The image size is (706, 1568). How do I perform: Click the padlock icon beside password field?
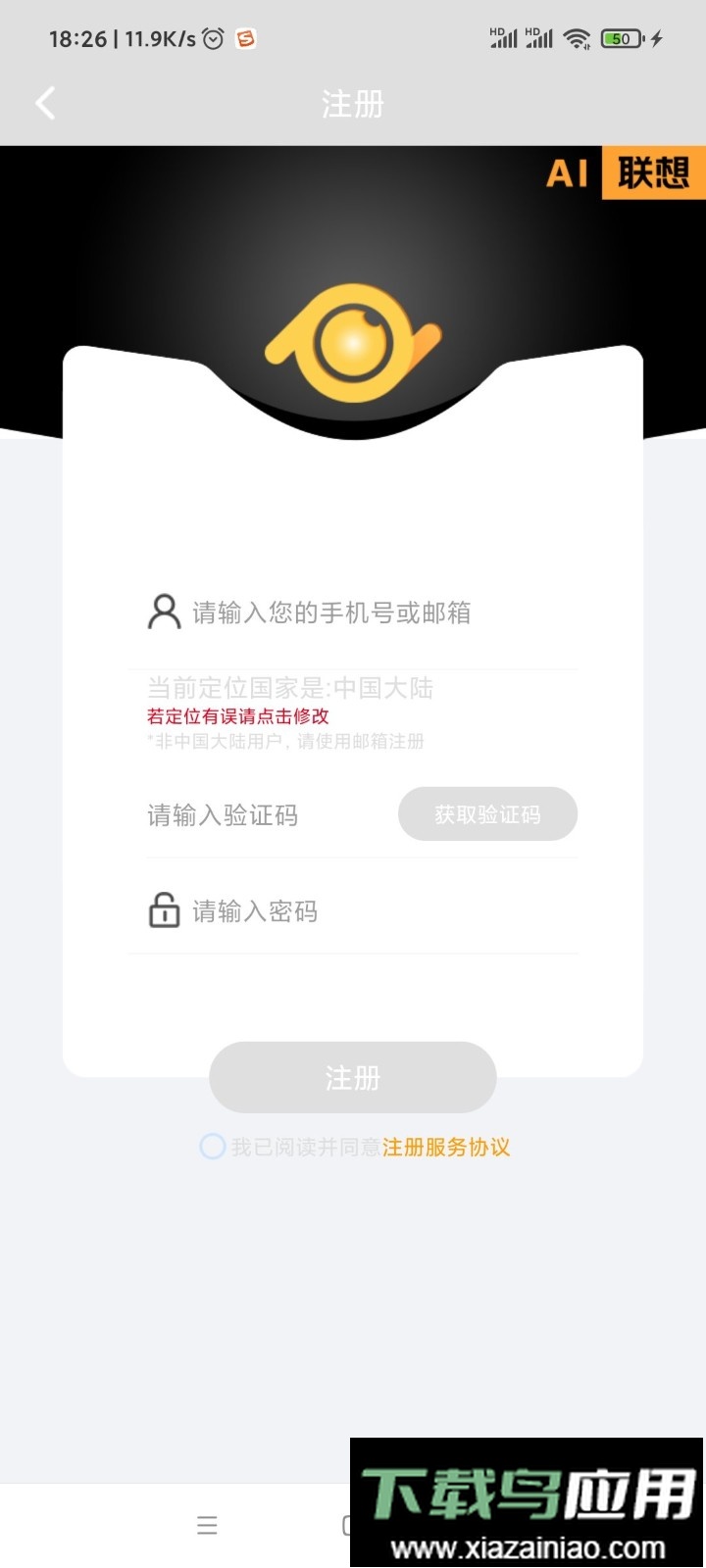163,910
